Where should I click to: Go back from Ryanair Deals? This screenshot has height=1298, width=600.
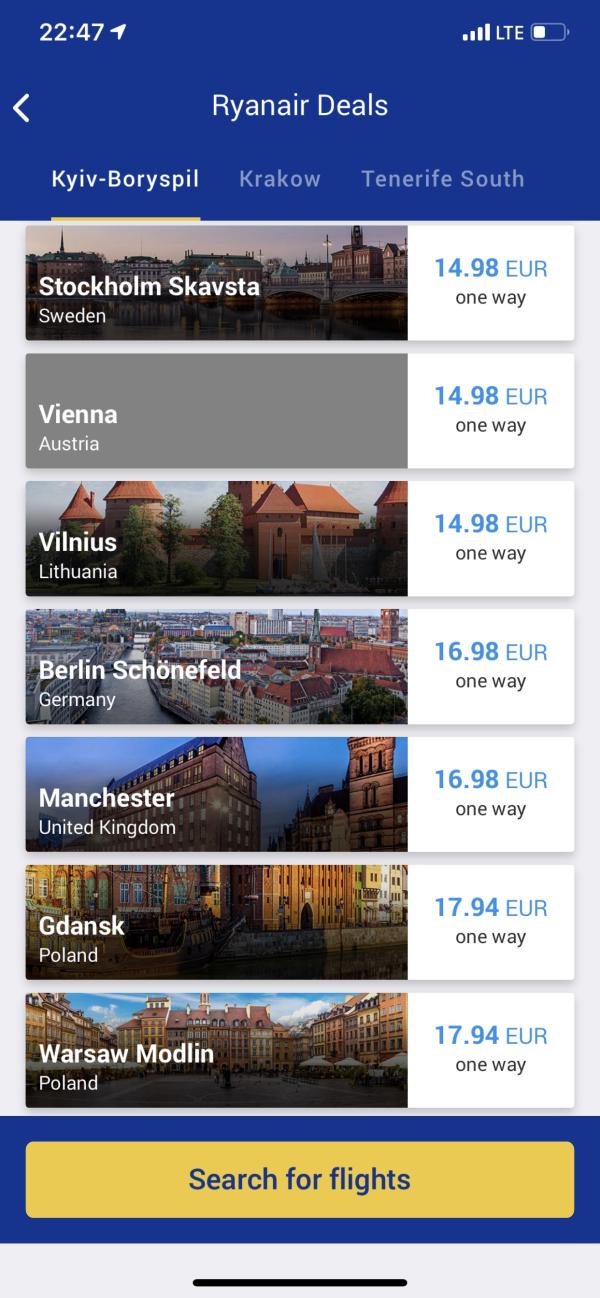pyautogui.click(x=22, y=107)
